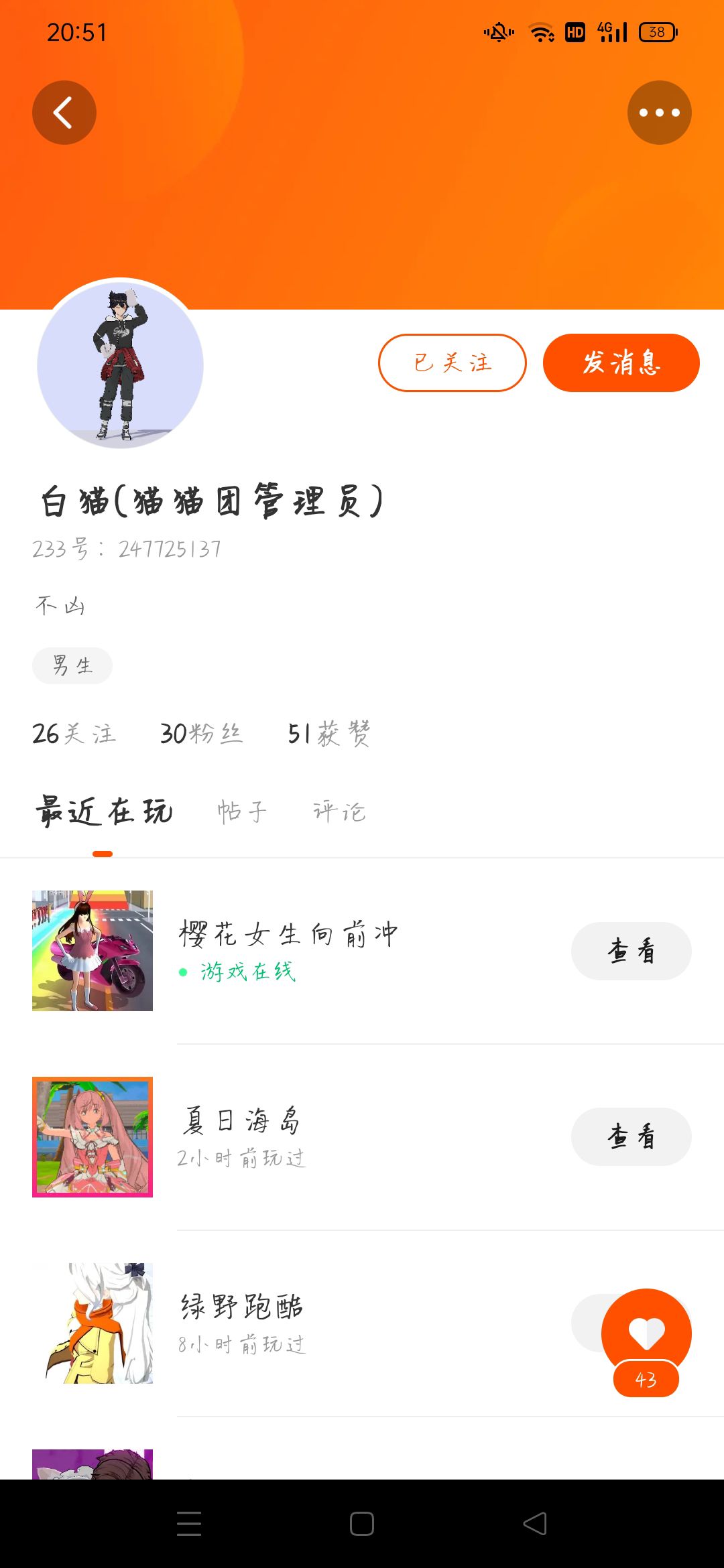
Task: Open the profile avatar picture
Action: (121, 364)
